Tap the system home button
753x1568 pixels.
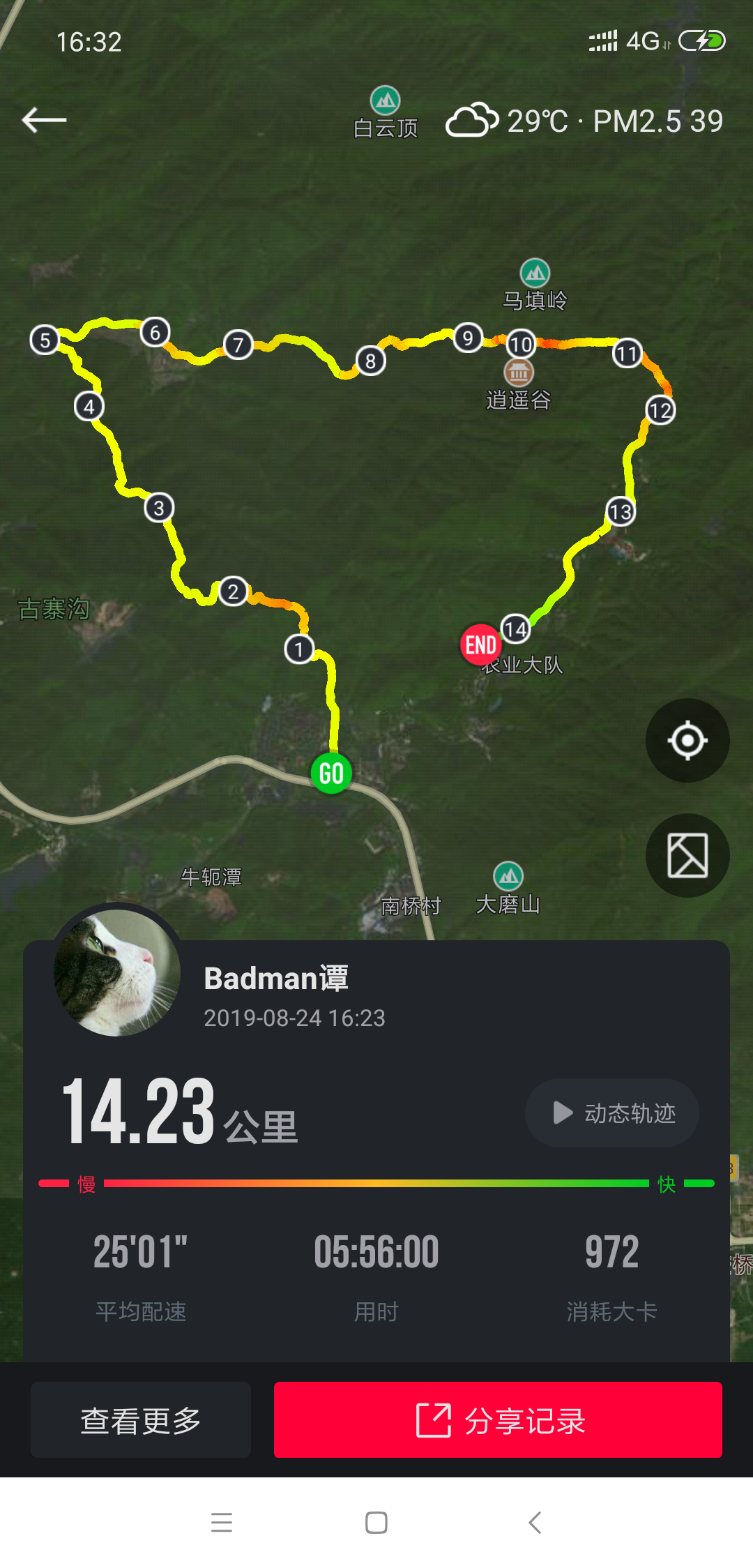tap(376, 1522)
